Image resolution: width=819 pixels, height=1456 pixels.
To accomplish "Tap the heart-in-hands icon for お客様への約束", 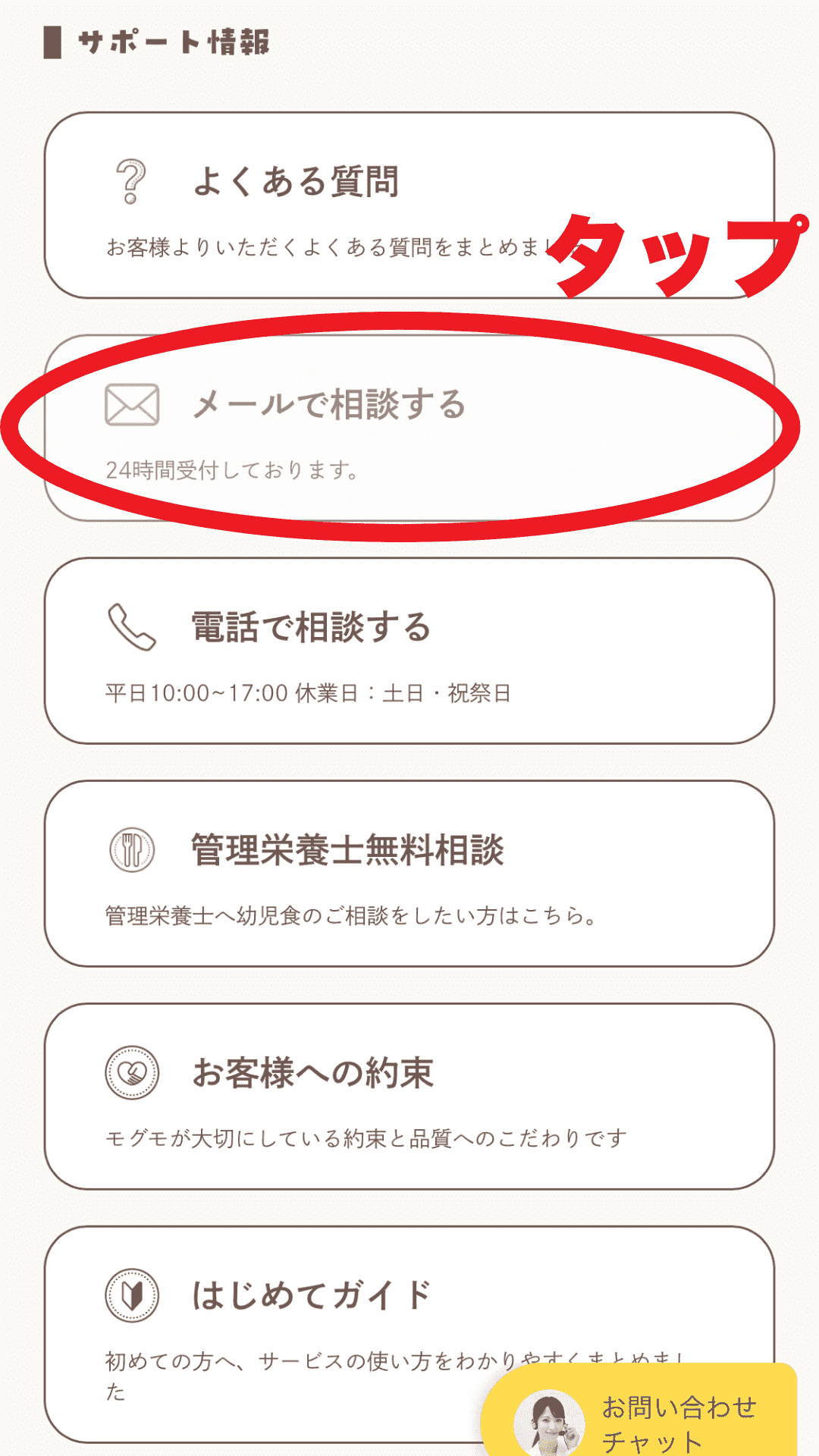I will coord(130,1070).
